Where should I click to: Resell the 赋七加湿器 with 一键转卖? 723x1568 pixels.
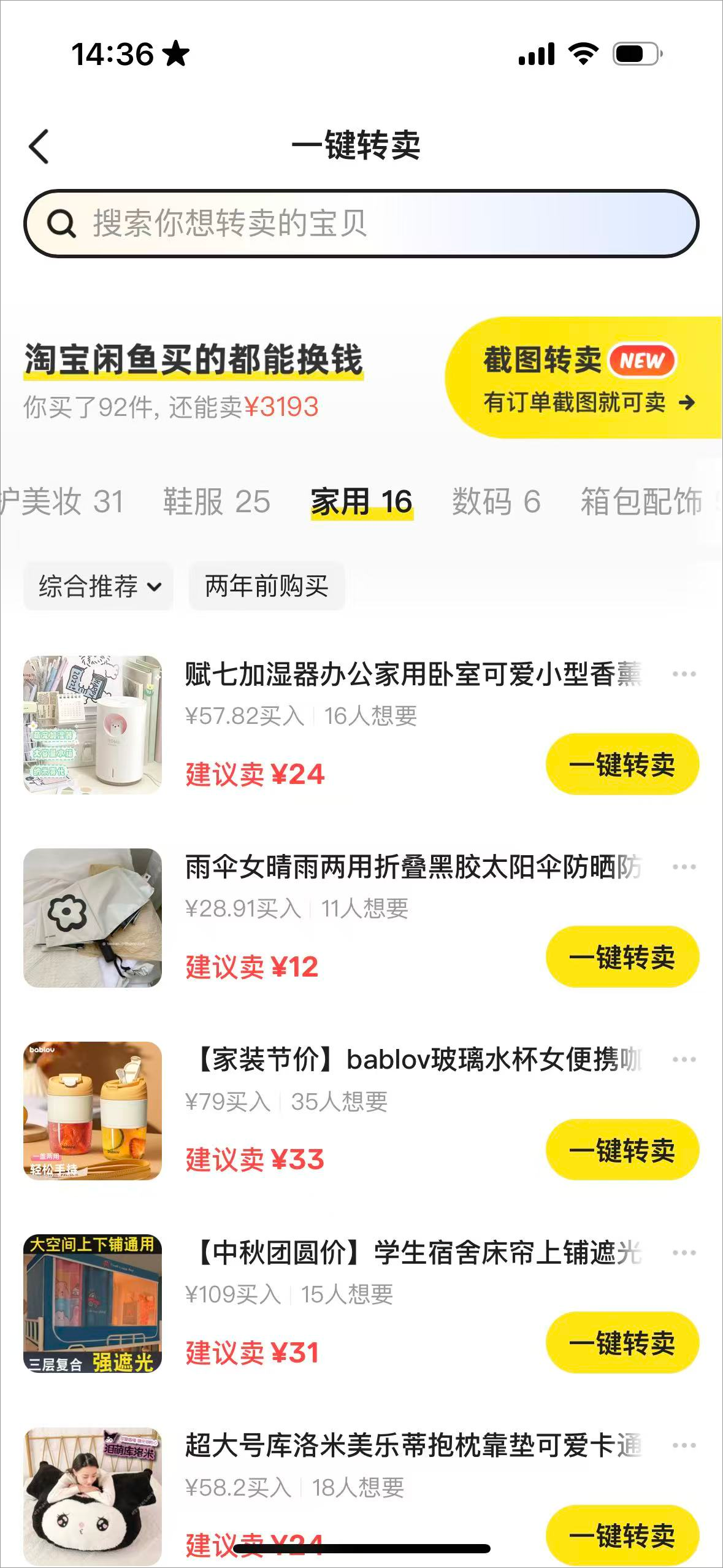click(x=622, y=764)
